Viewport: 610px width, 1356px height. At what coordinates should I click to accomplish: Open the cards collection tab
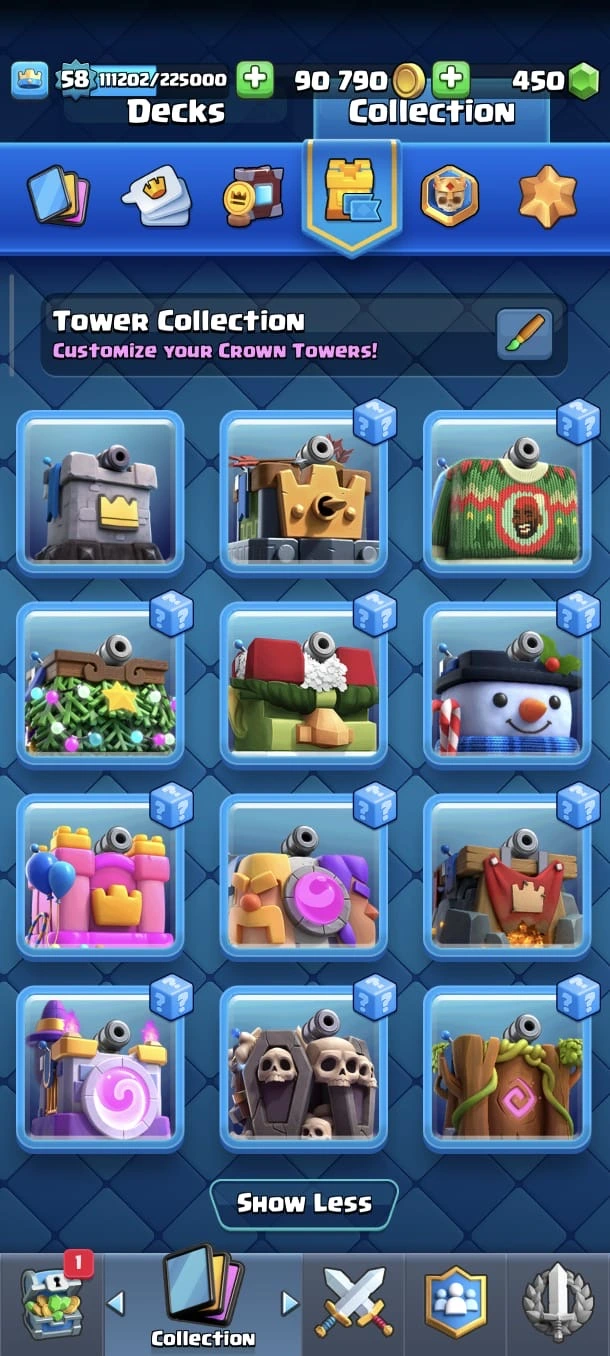[59, 195]
